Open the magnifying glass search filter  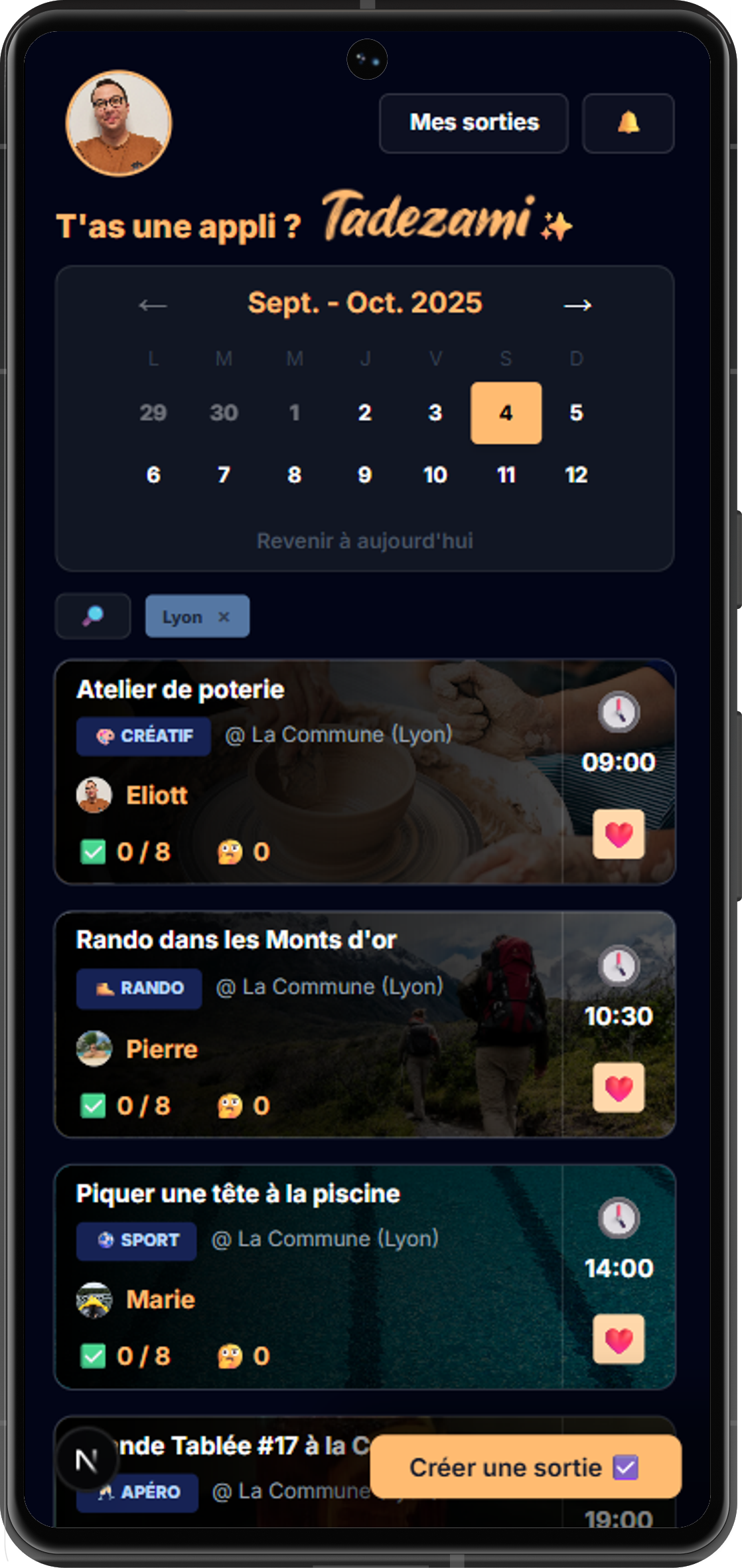pyautogui.click(x=93, y=616)
